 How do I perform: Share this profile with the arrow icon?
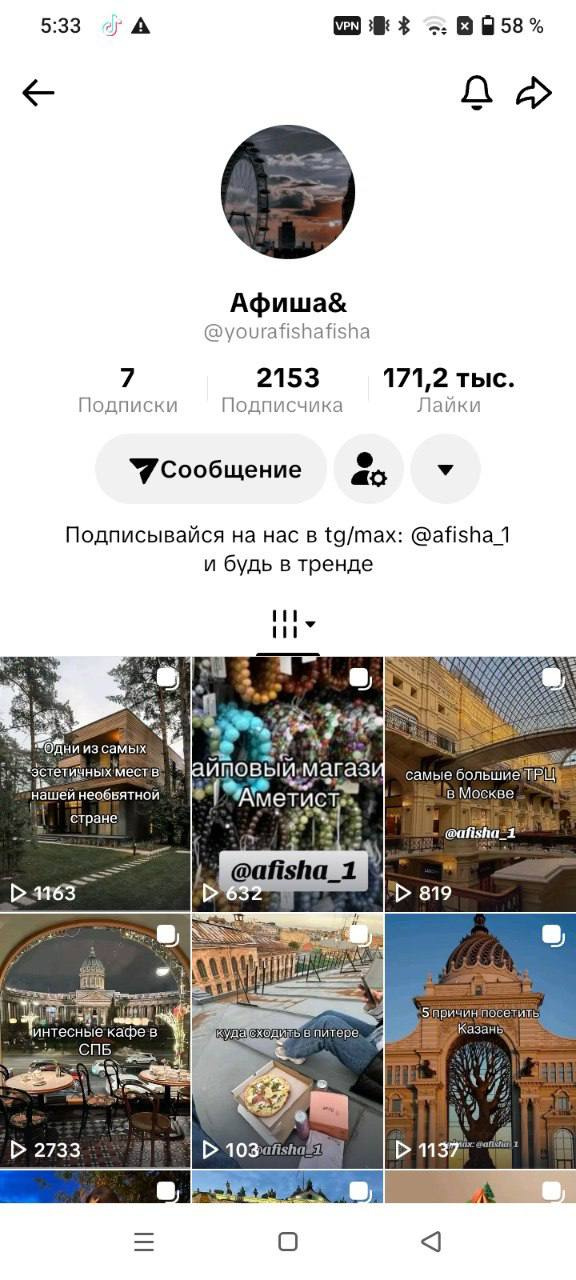click(534, 93)
